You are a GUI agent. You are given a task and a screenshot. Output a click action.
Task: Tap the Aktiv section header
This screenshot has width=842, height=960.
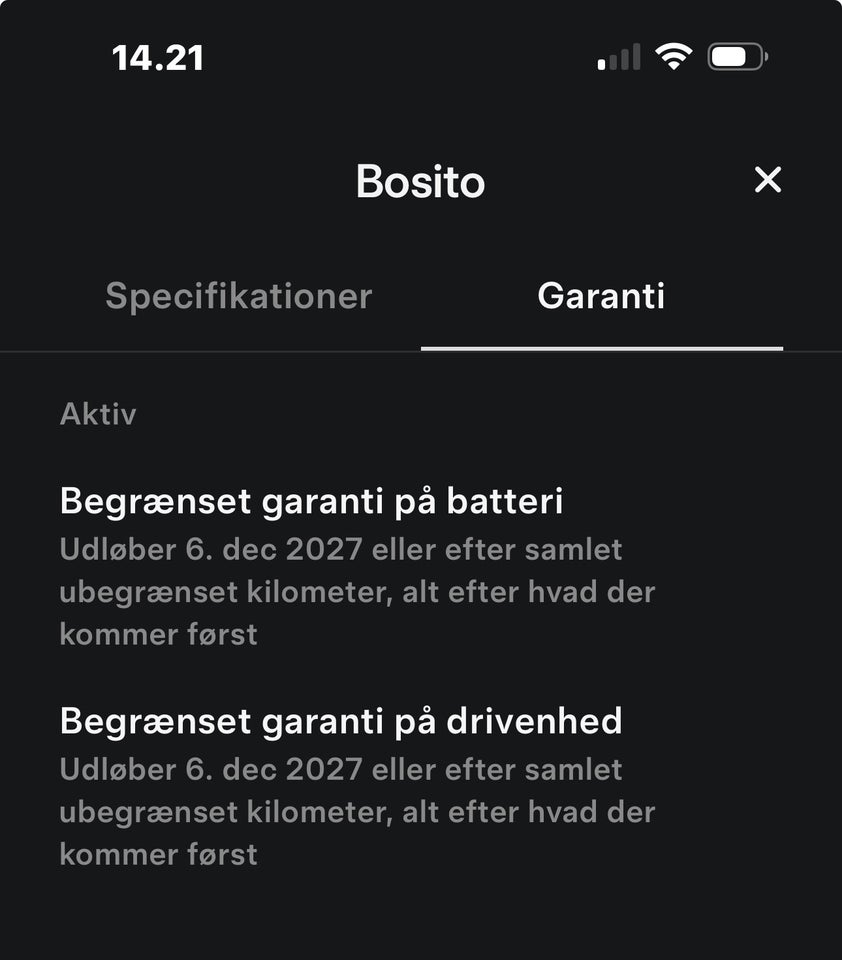point(99,413)
